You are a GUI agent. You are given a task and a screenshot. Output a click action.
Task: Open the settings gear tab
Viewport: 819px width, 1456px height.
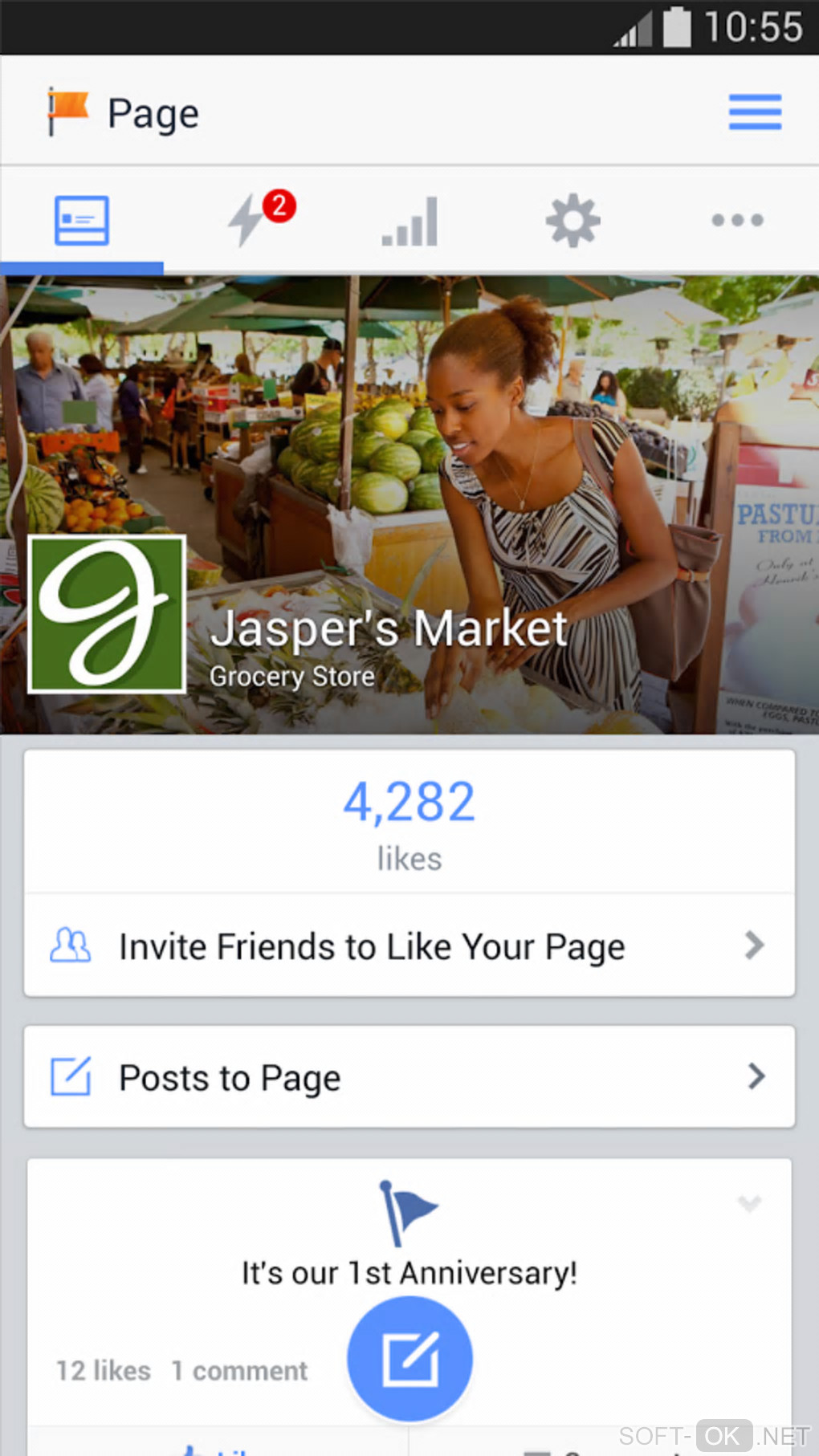(572, 220)
